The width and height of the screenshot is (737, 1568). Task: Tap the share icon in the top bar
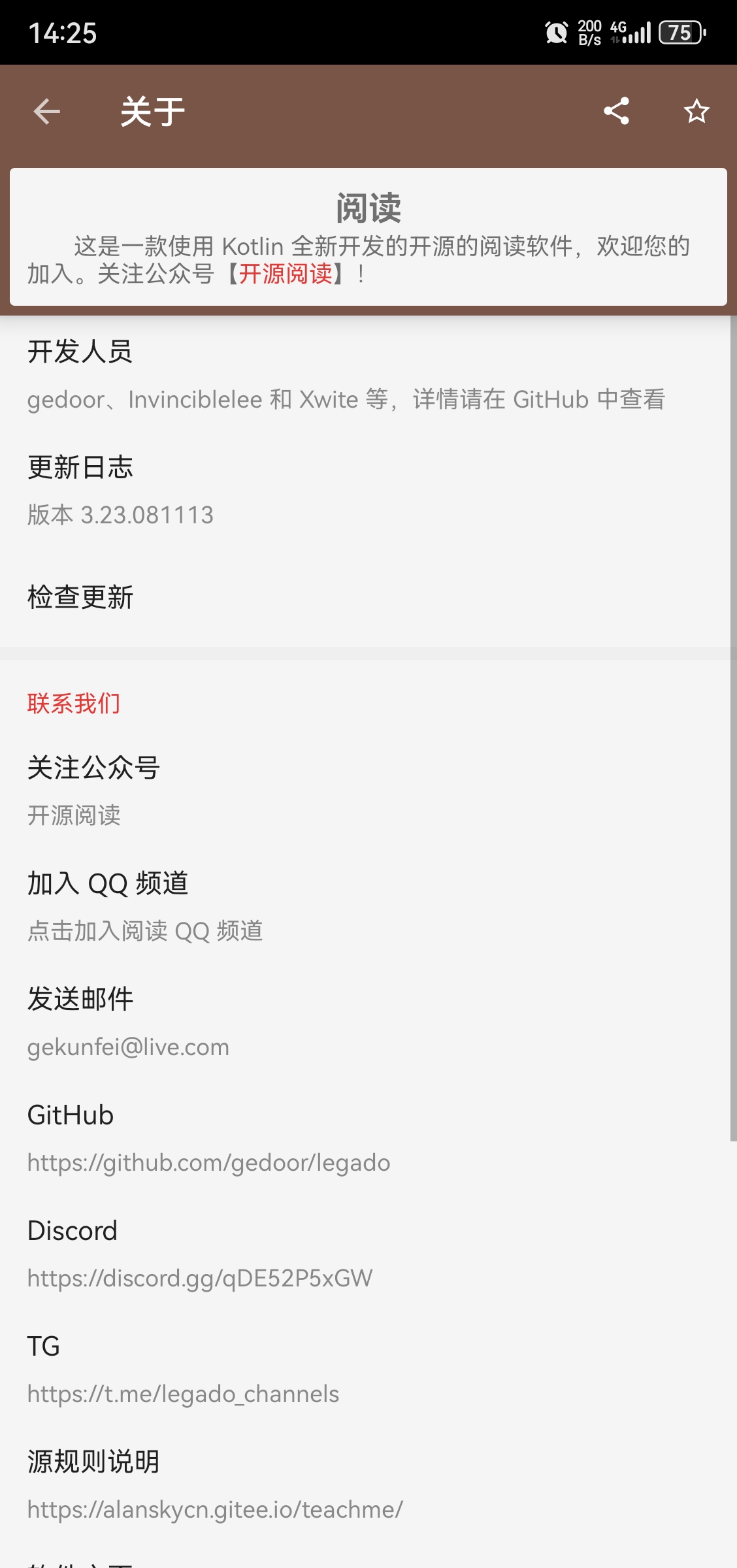pos(616,111)
